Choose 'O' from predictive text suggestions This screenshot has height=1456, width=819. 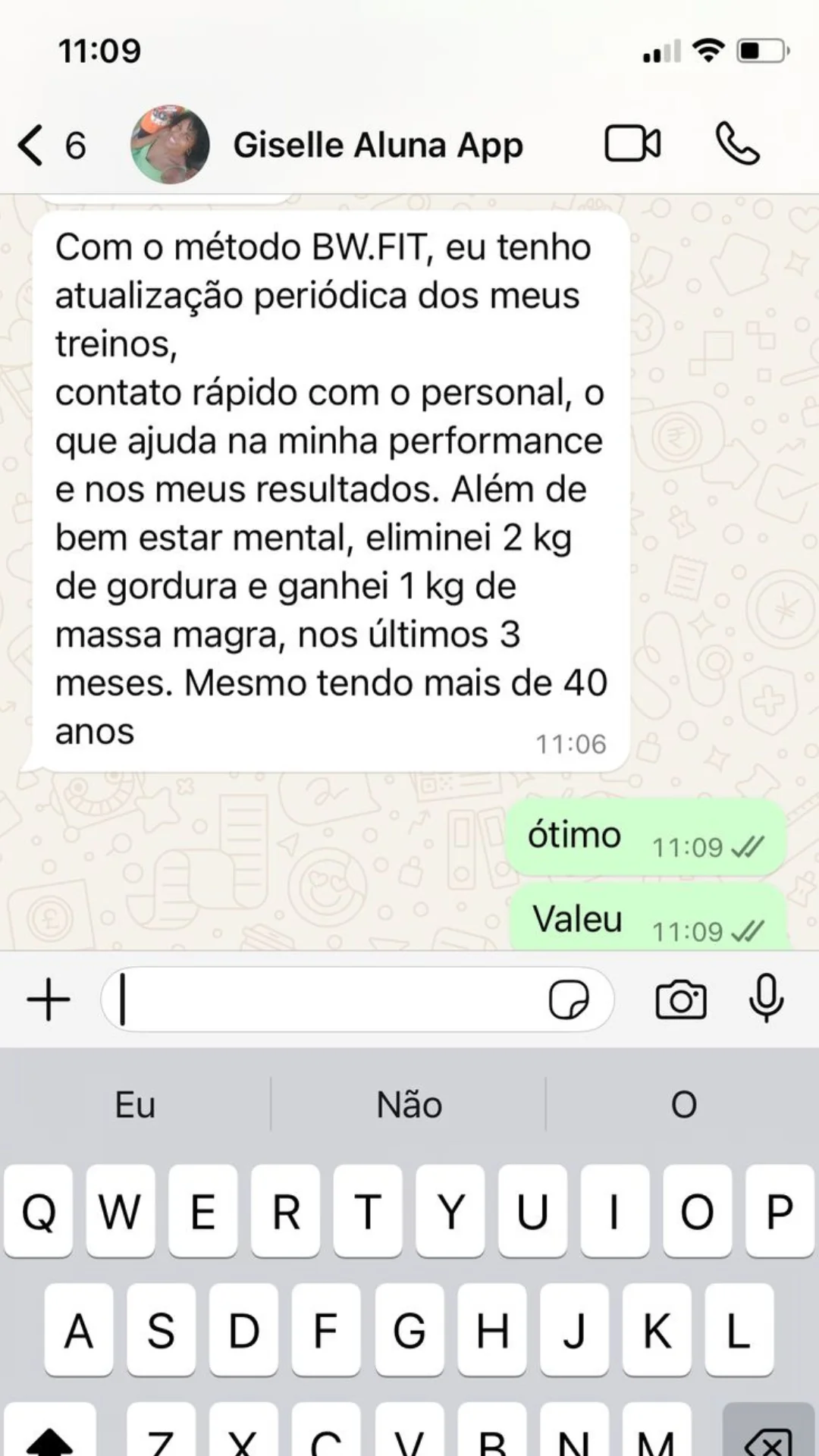tap(683, 1105)
